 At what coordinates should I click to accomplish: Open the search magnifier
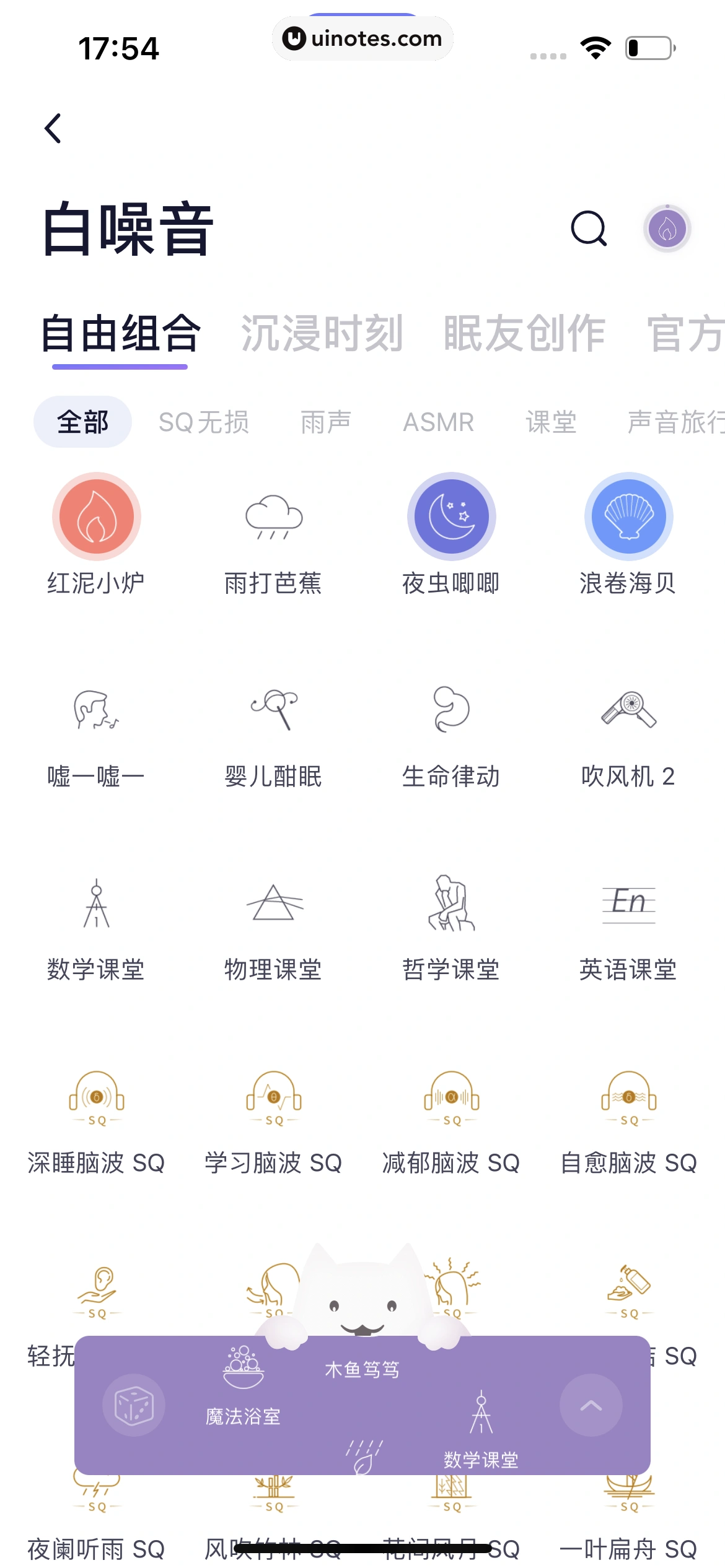click(588, 228)
